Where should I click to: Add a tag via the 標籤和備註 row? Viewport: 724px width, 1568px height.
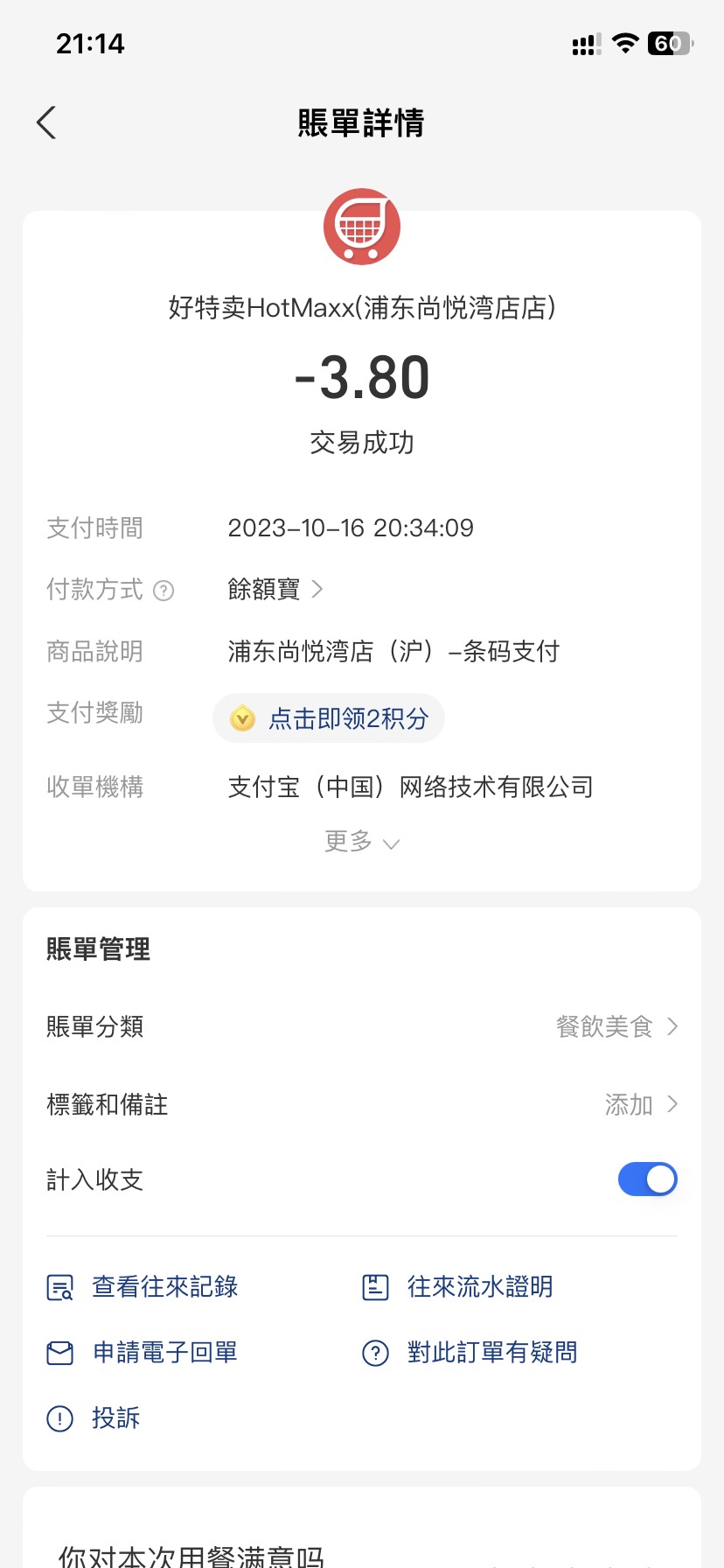tap(362, 1104)
